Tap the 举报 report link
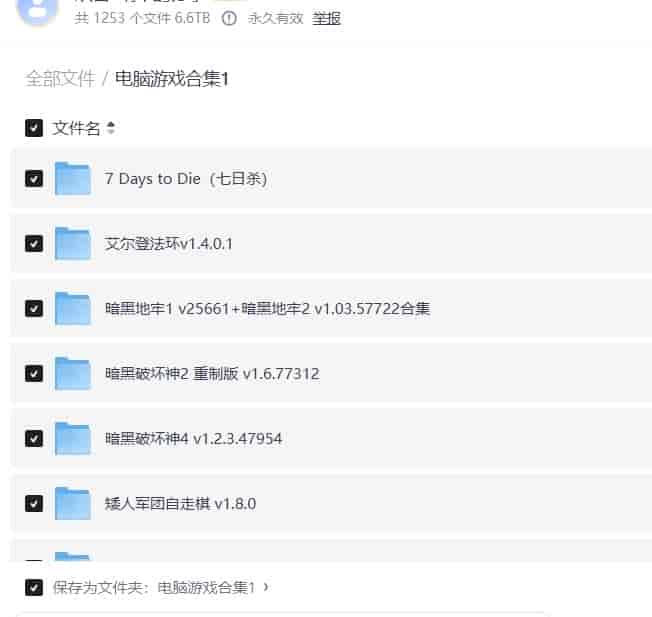 point(327,18)
